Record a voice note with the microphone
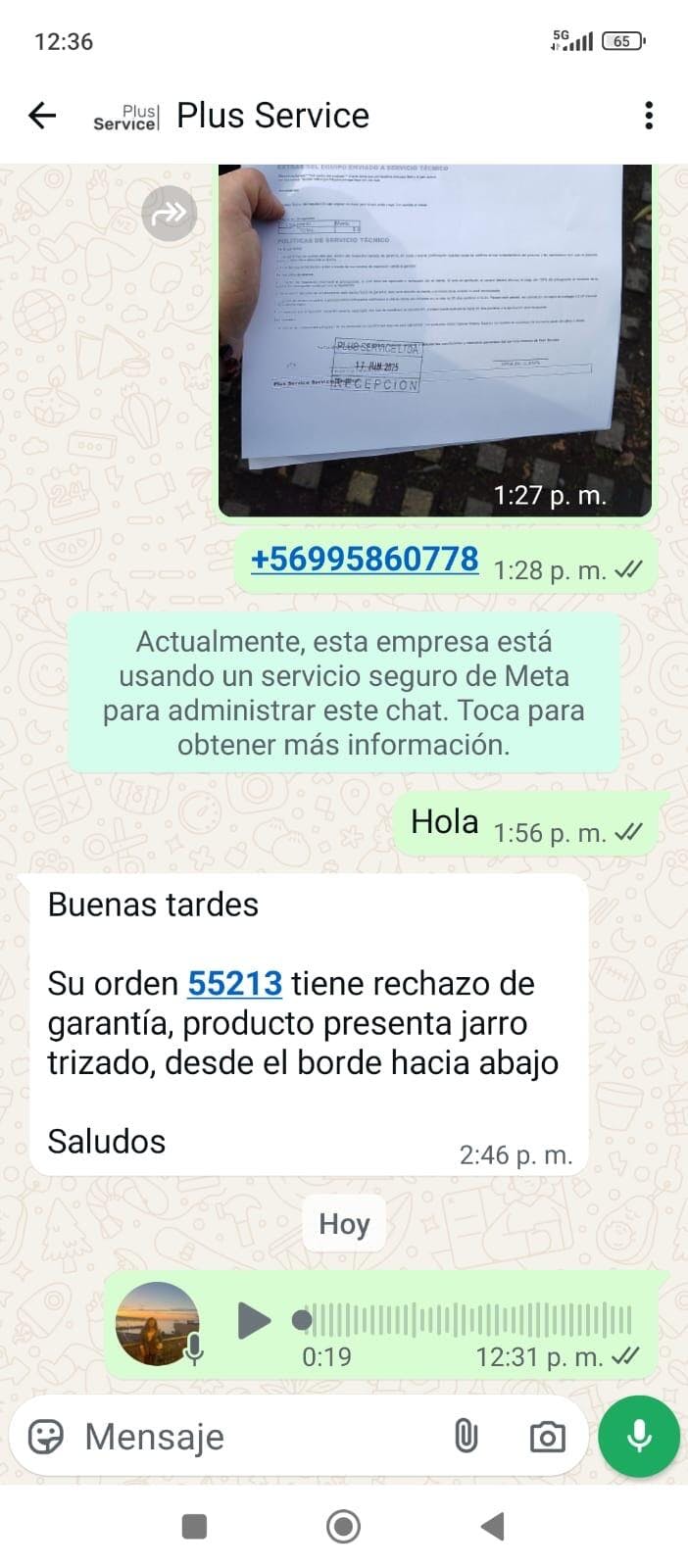 tap(639, 1436)
